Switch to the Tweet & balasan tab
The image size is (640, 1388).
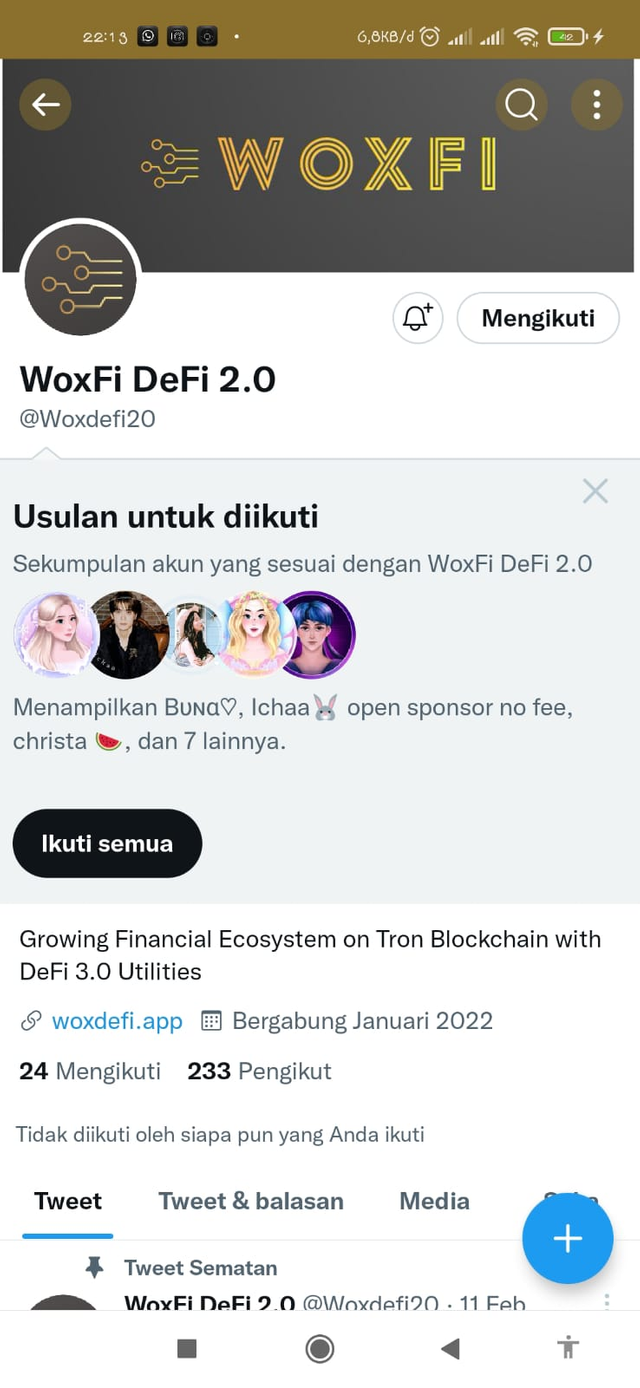[251, 1201]
